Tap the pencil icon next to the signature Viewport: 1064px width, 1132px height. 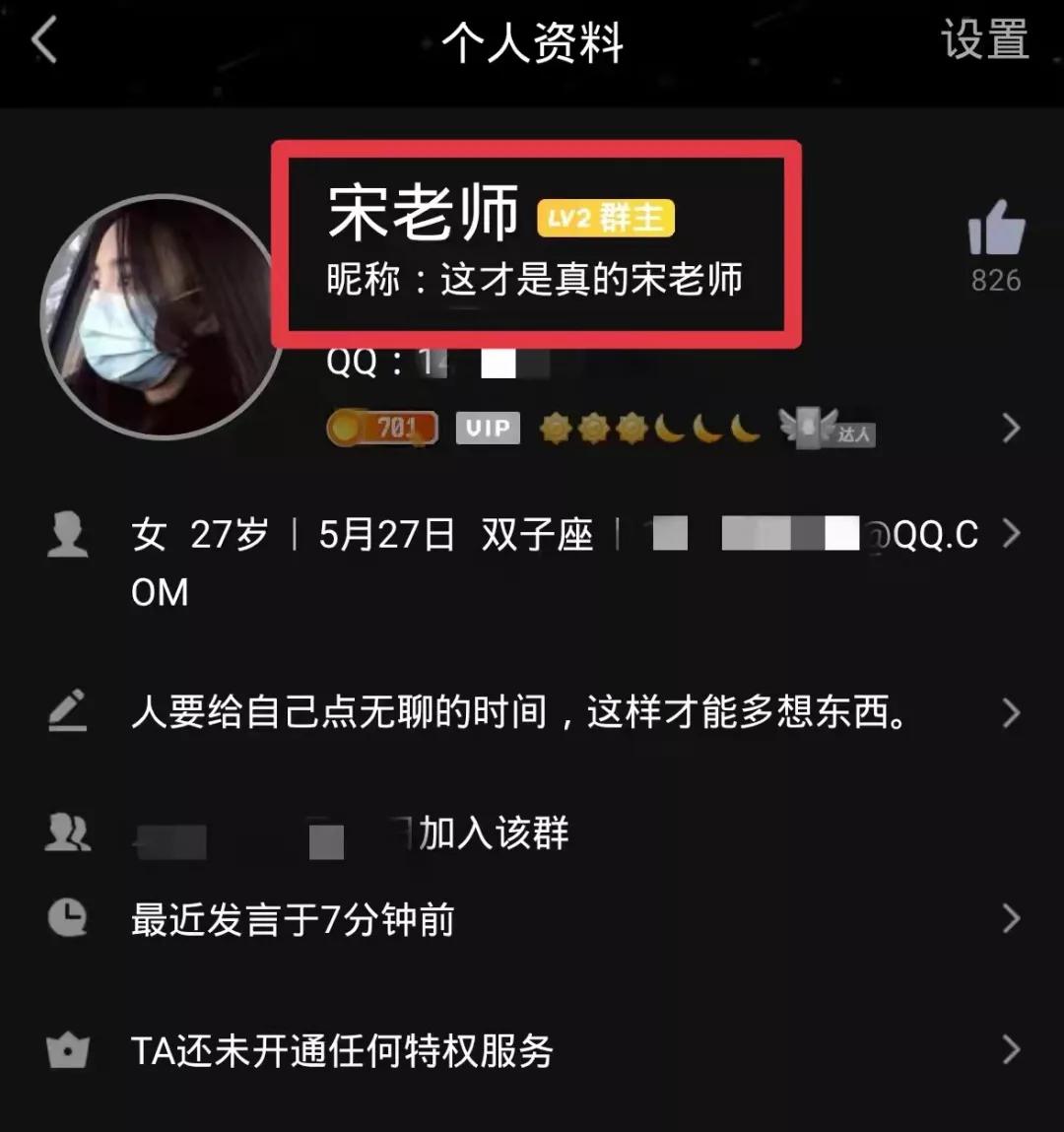pyautogui.click(x=66, y=711)
